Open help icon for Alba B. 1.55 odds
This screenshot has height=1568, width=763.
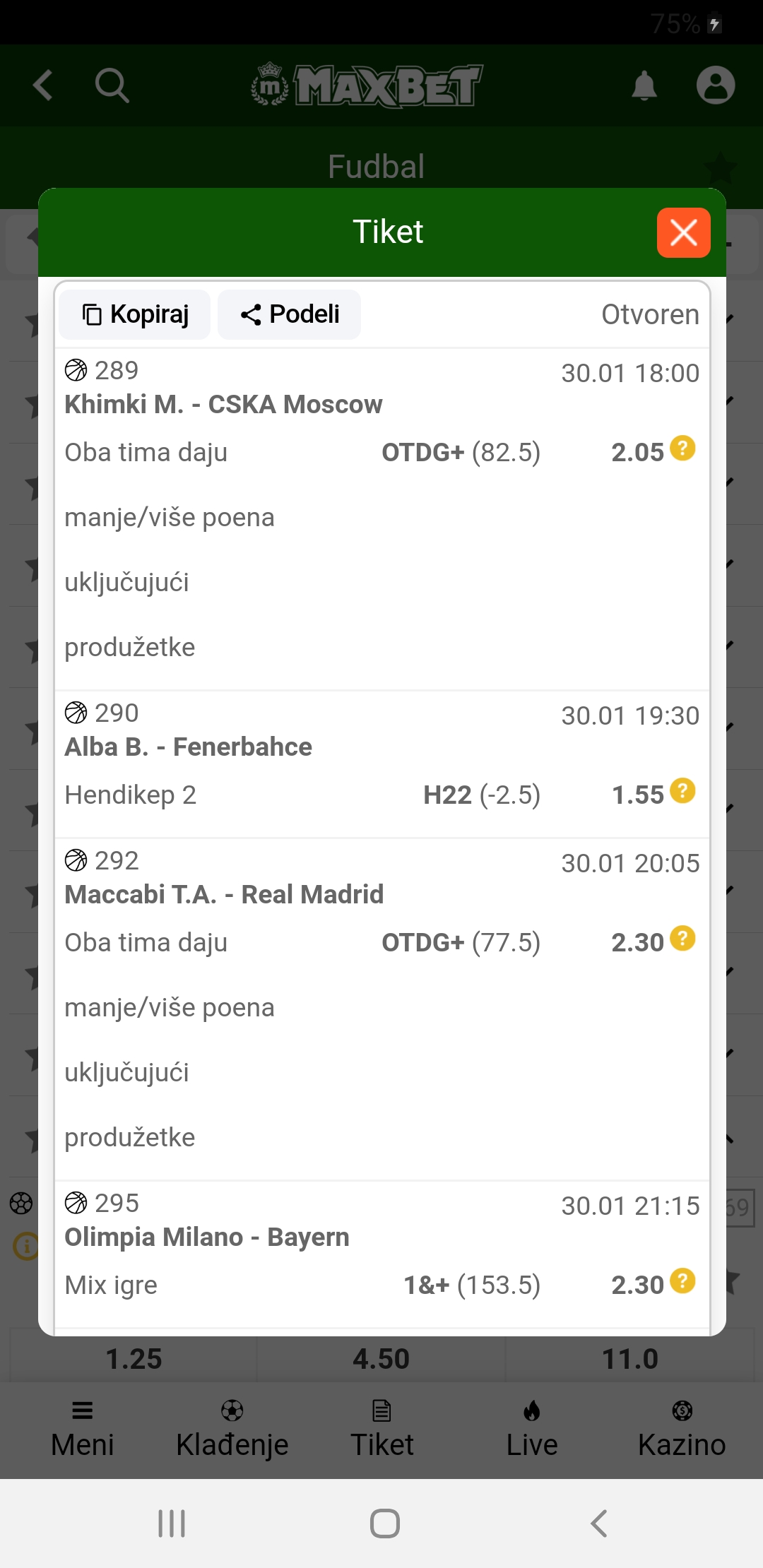click(x=682, y=790)
